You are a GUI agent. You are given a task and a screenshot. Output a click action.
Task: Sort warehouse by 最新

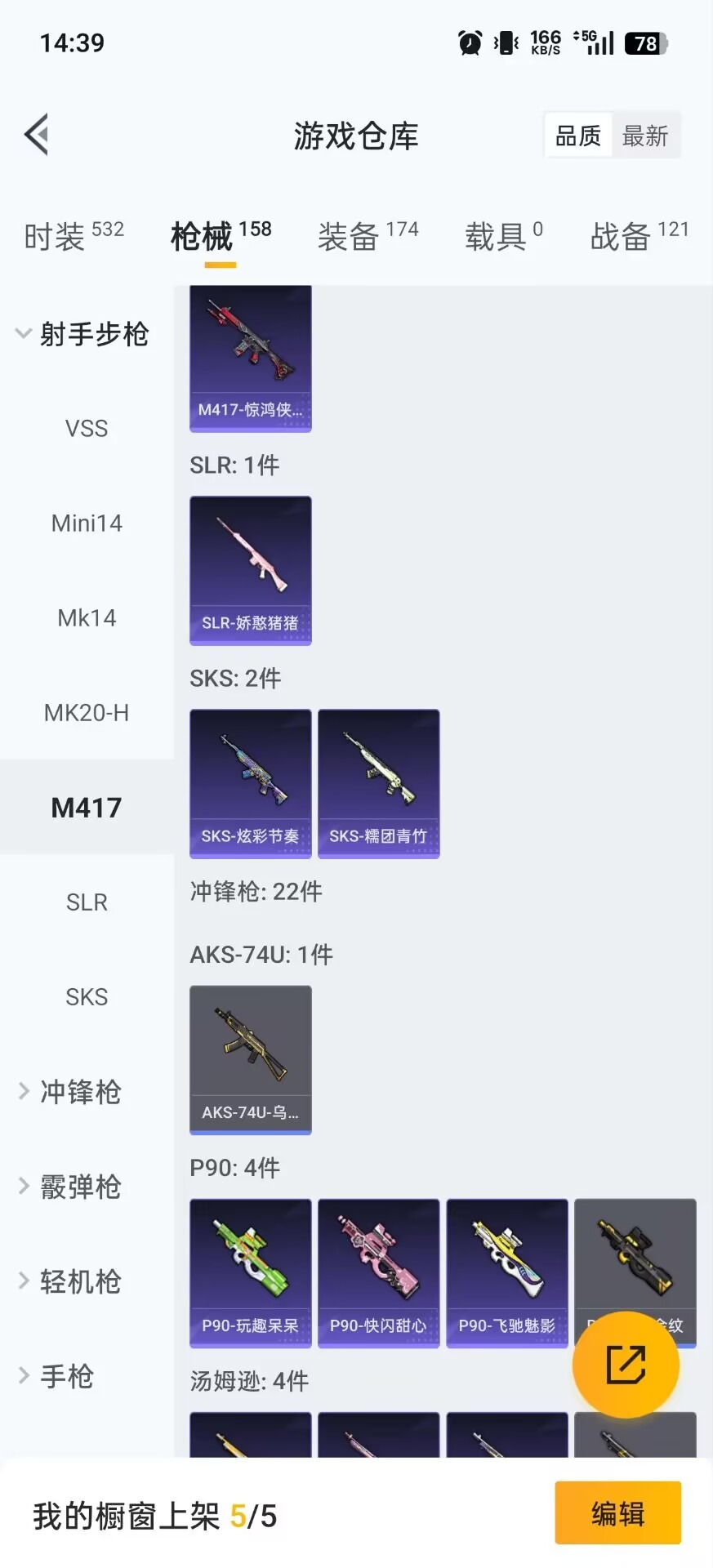click(645, 136)
